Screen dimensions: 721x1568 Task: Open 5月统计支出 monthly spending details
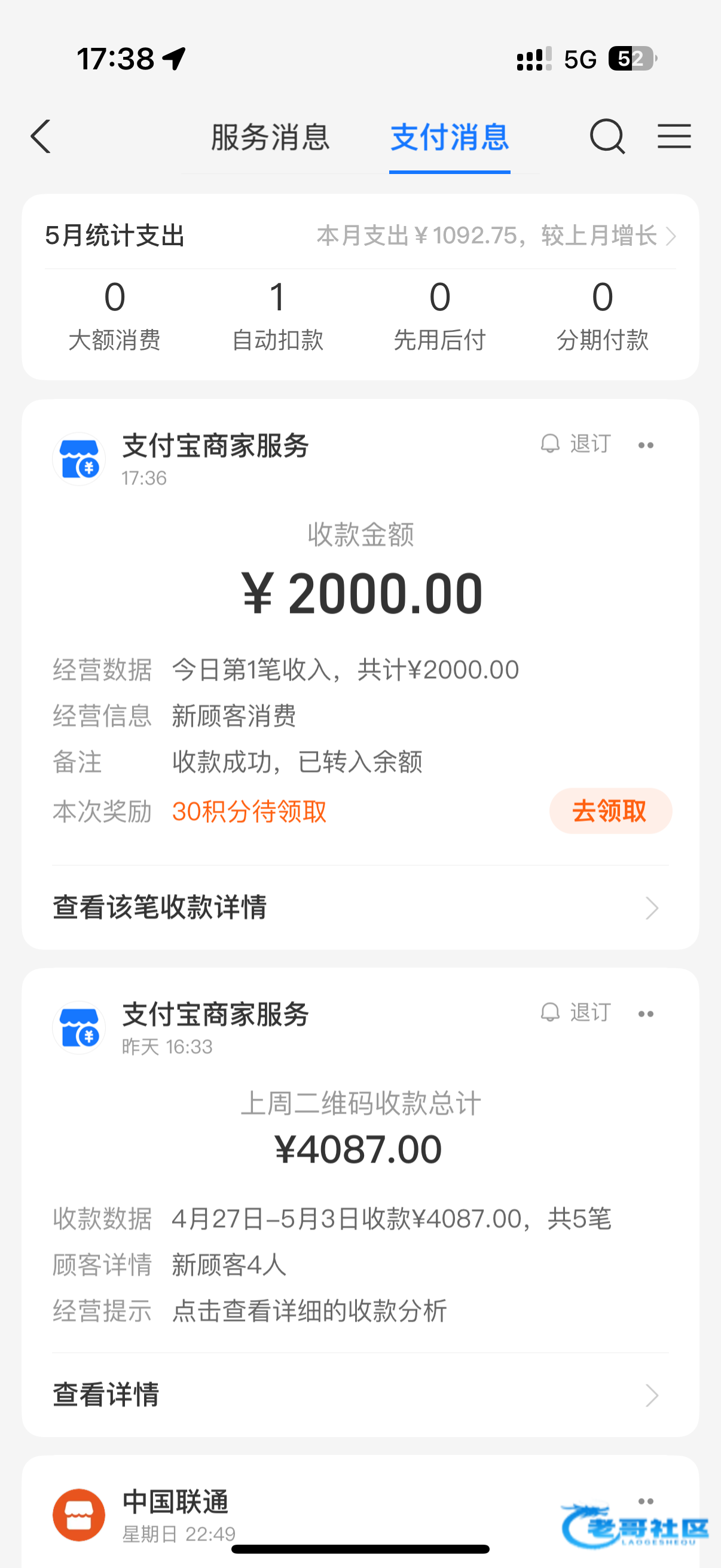point(360,236)
